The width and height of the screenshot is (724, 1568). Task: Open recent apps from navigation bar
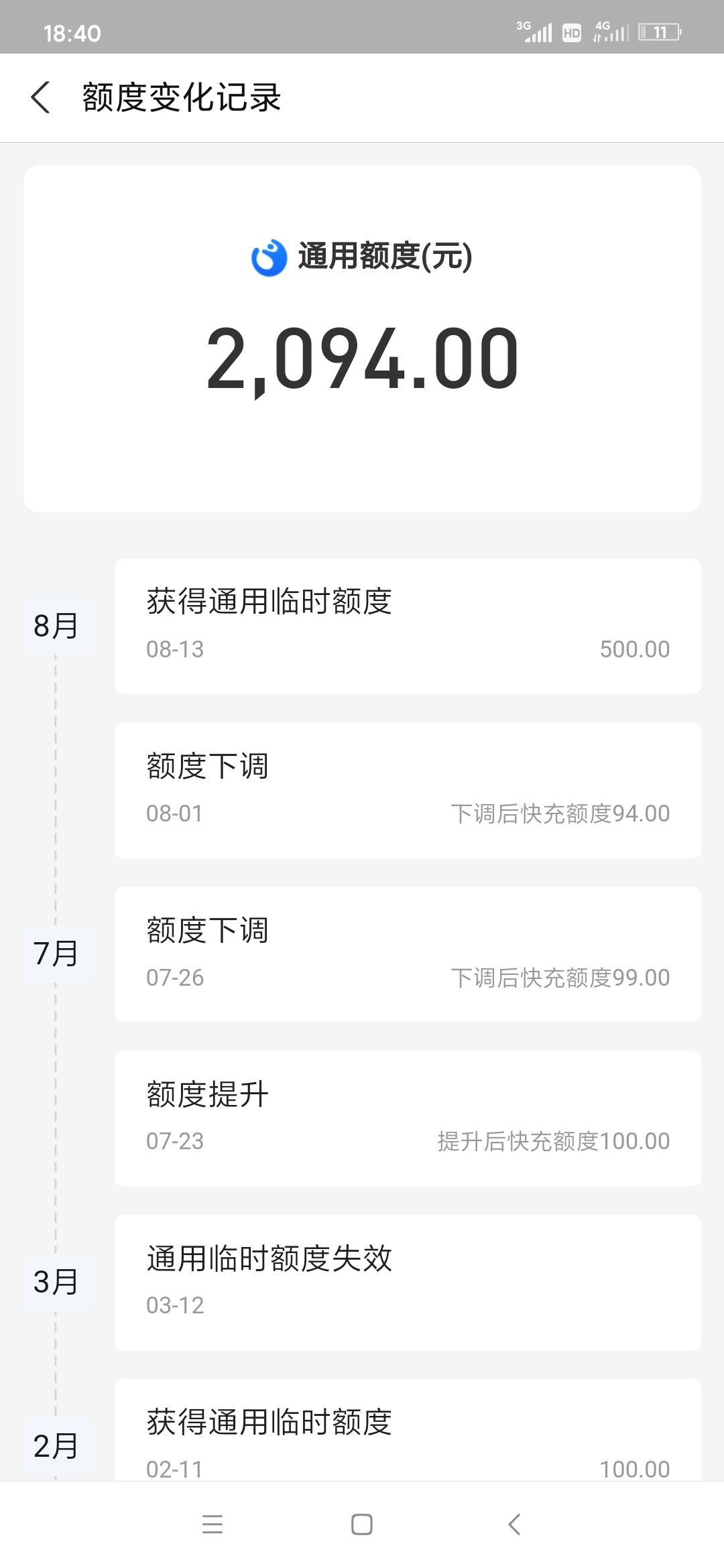coord(213,1524)
